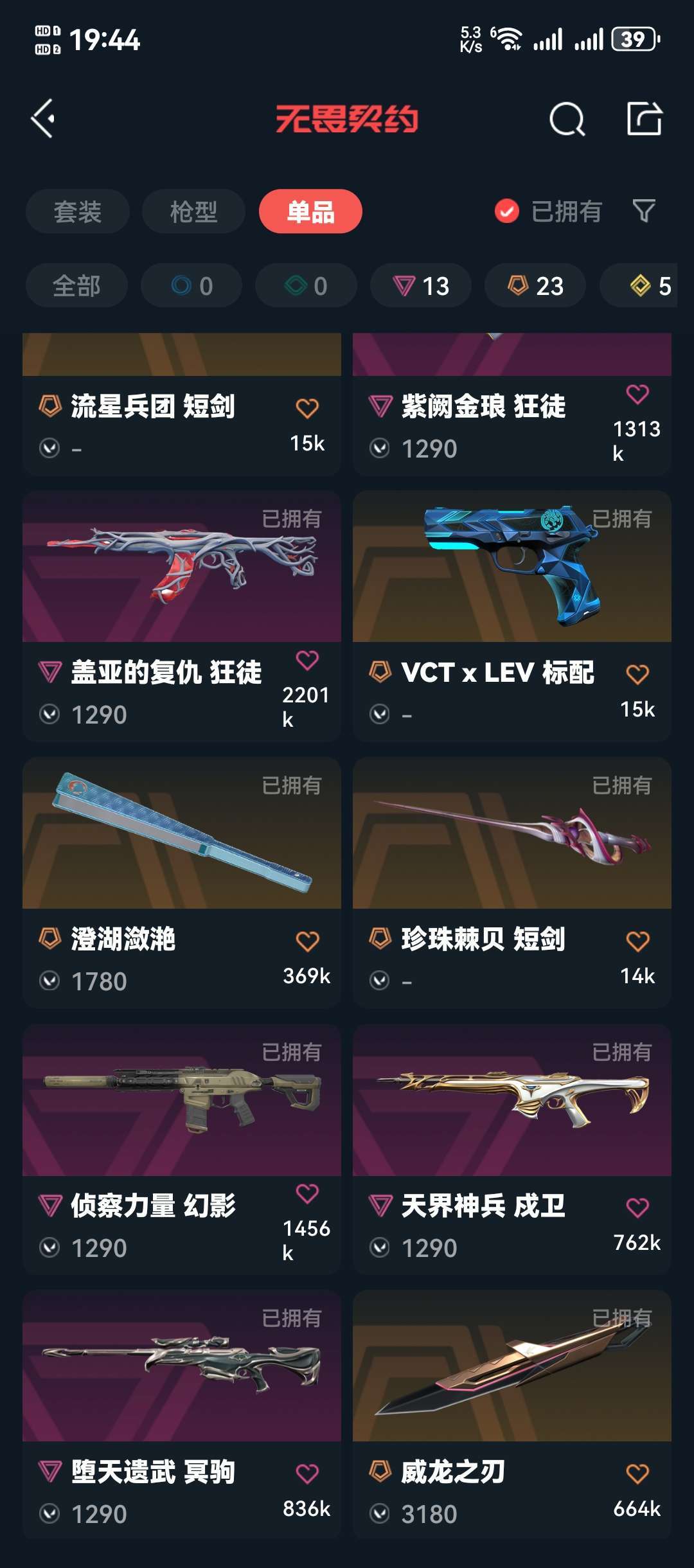Favorite 天界神兵 戍卫 via heart icon
694x1568 pixels.
coord(637,1207)
